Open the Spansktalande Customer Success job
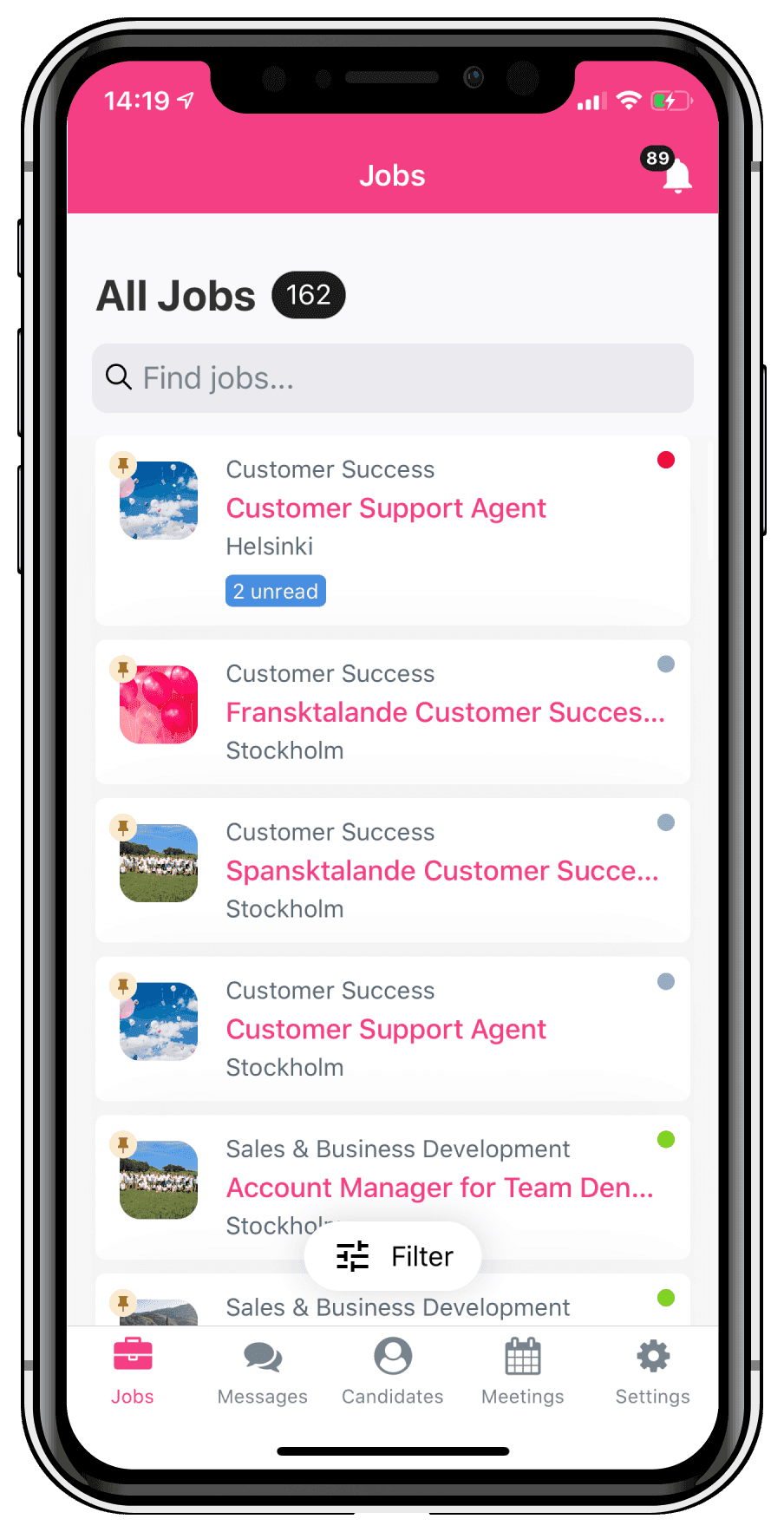This screenshot has width=784, height=1532. click(x=393, y=870)
